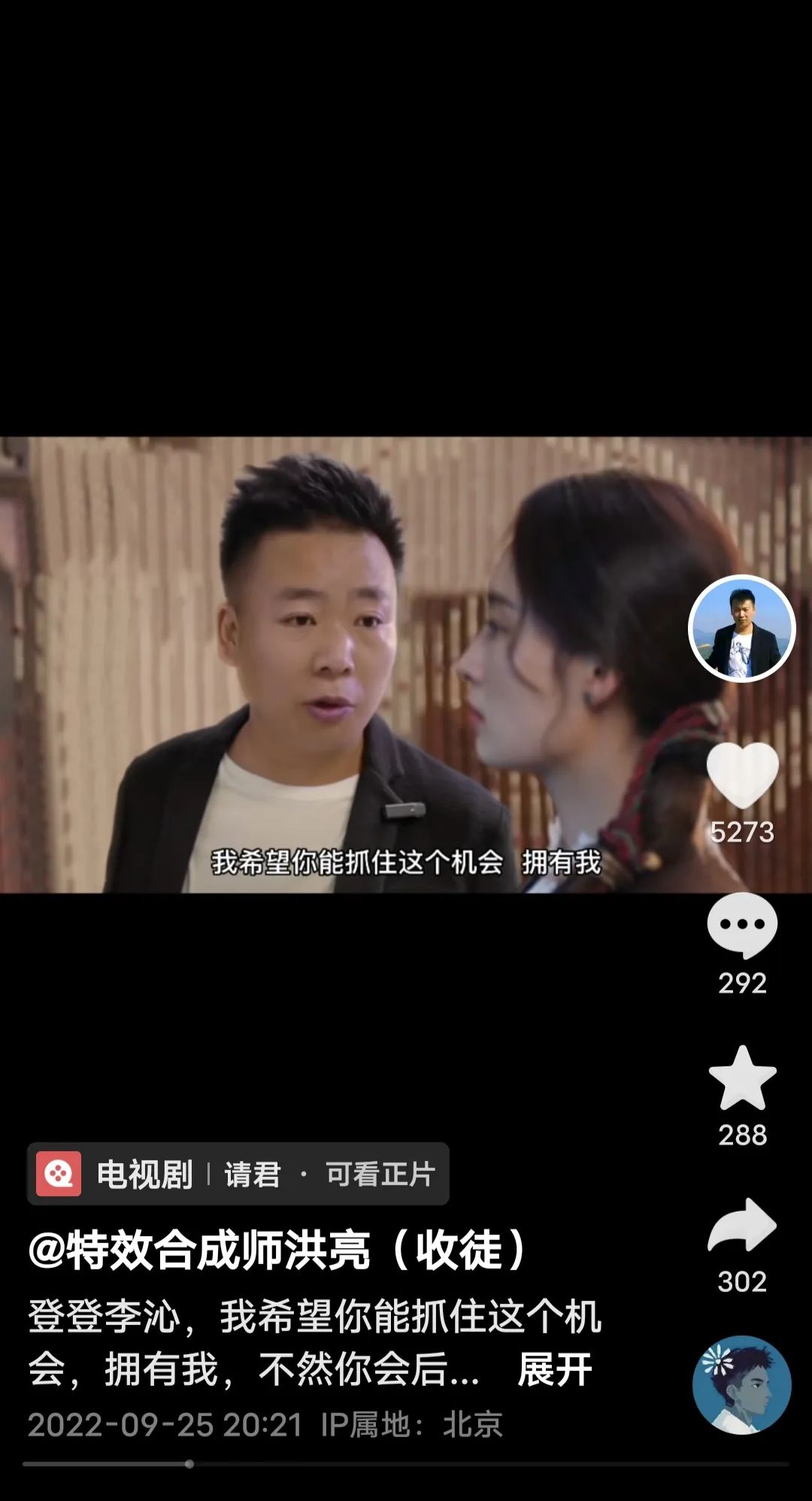Open the creator's profile avatar
This screenshot has height=1501, width=812.
[741, 629]
